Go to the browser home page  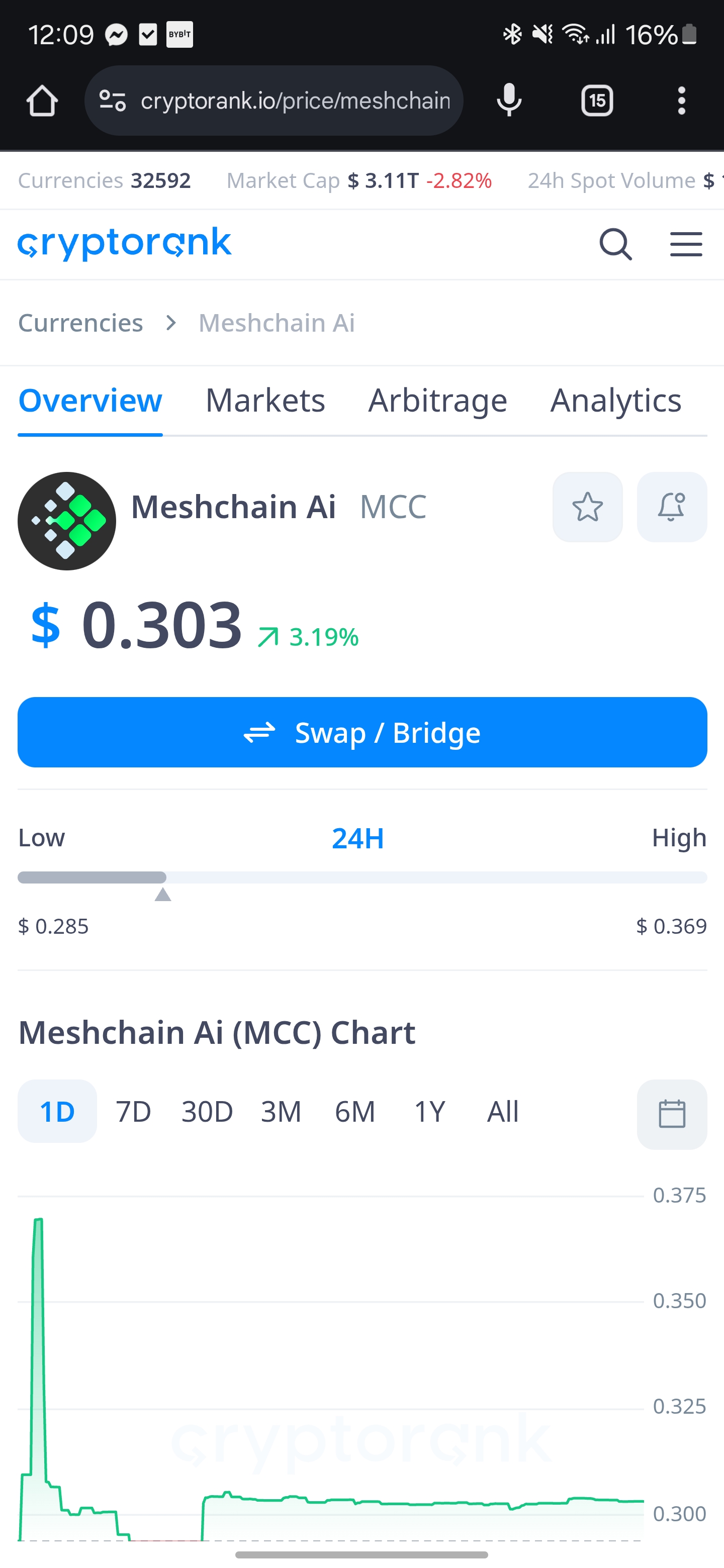pos(42,101)
